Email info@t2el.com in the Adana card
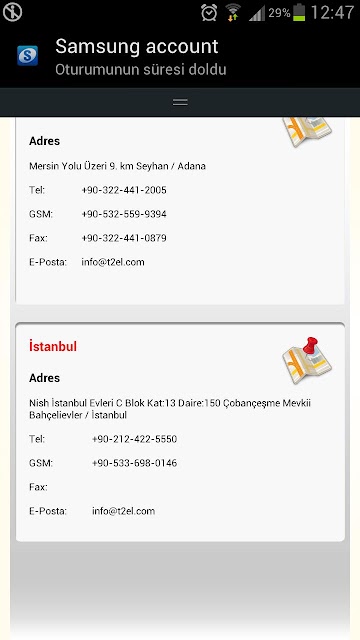360x640 pixels. point(113,262)
